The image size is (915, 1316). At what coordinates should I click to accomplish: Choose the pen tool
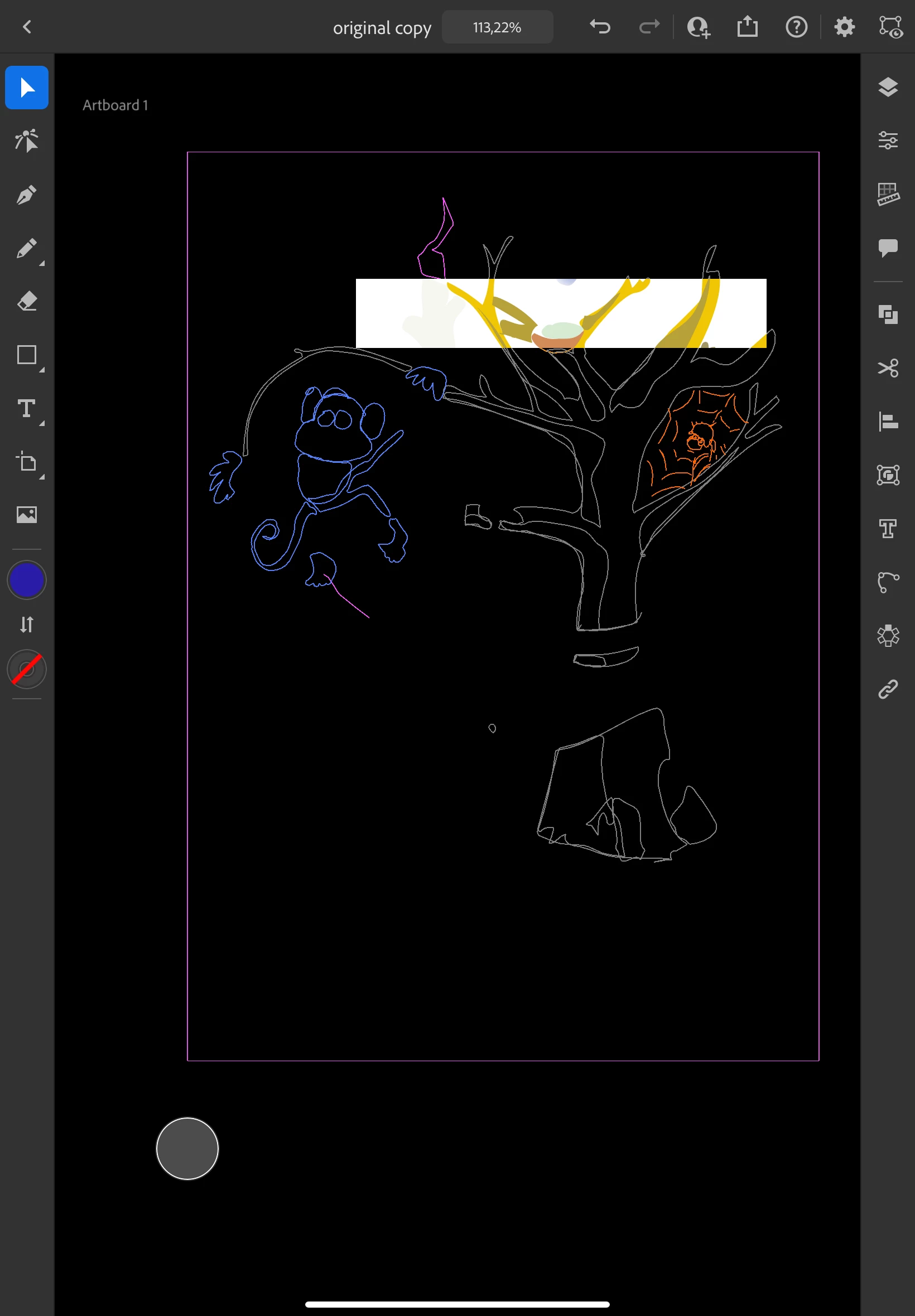tap(26, 195)
